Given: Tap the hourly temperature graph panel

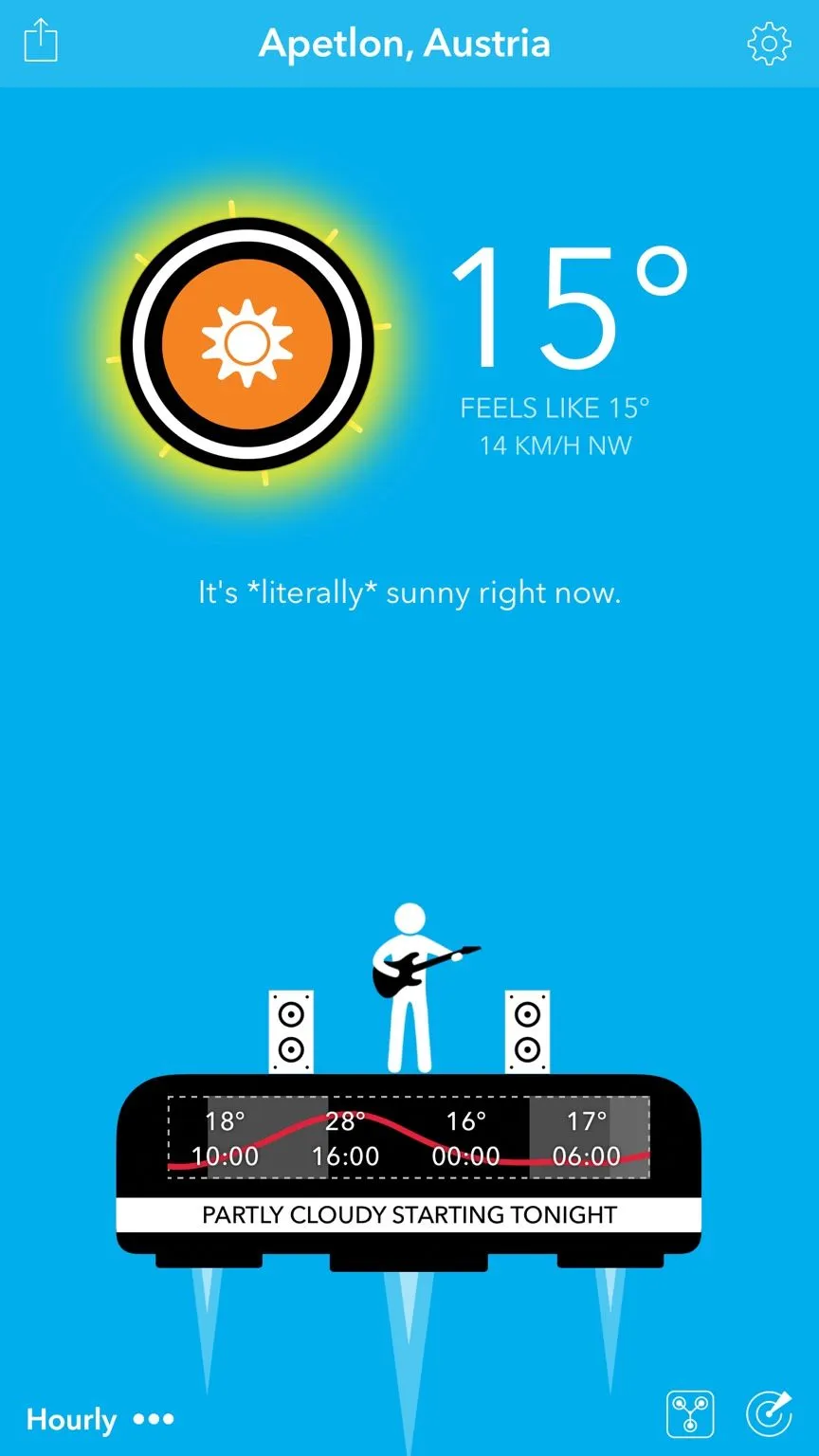Looking at the screenshot, I should pos(409,1137).
